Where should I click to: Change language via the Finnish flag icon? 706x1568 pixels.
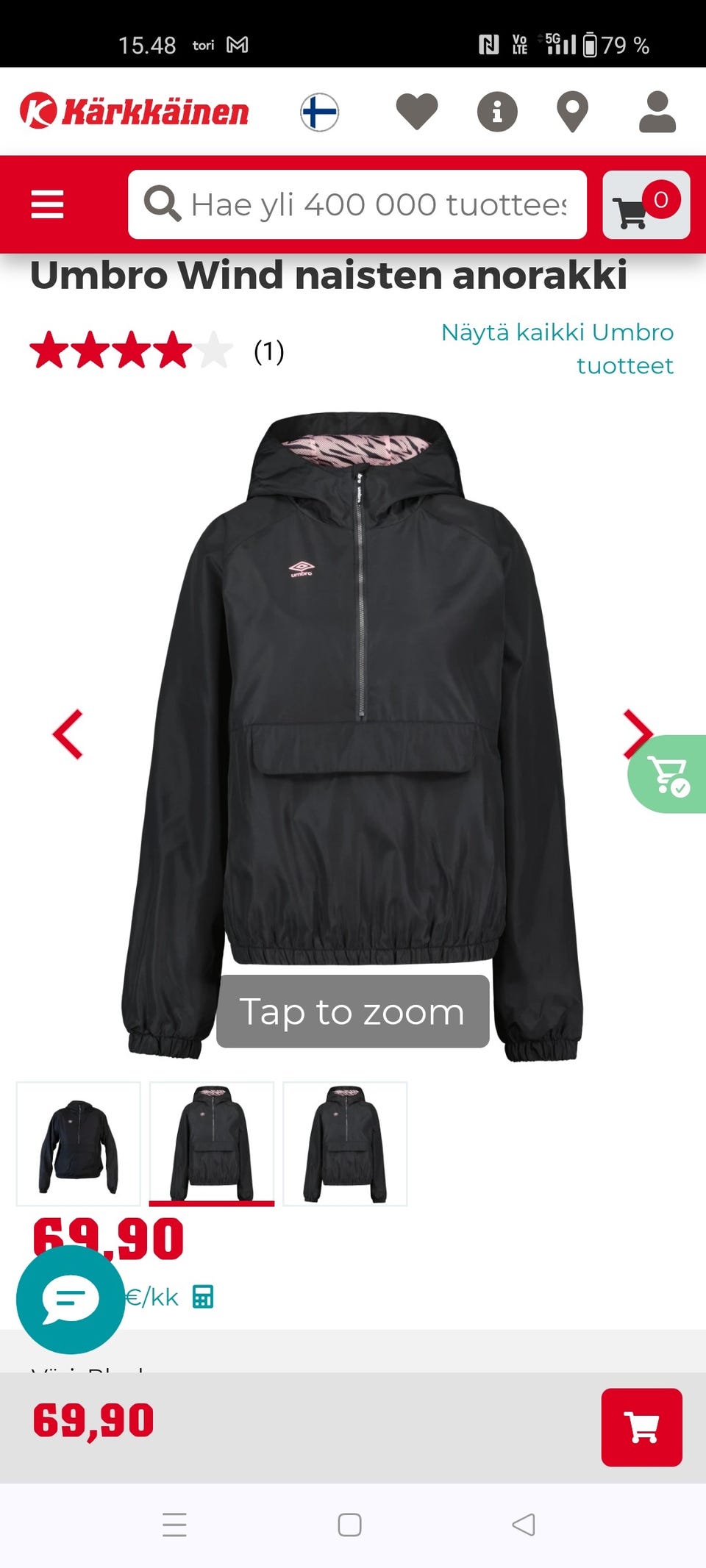tap(319, 112)
